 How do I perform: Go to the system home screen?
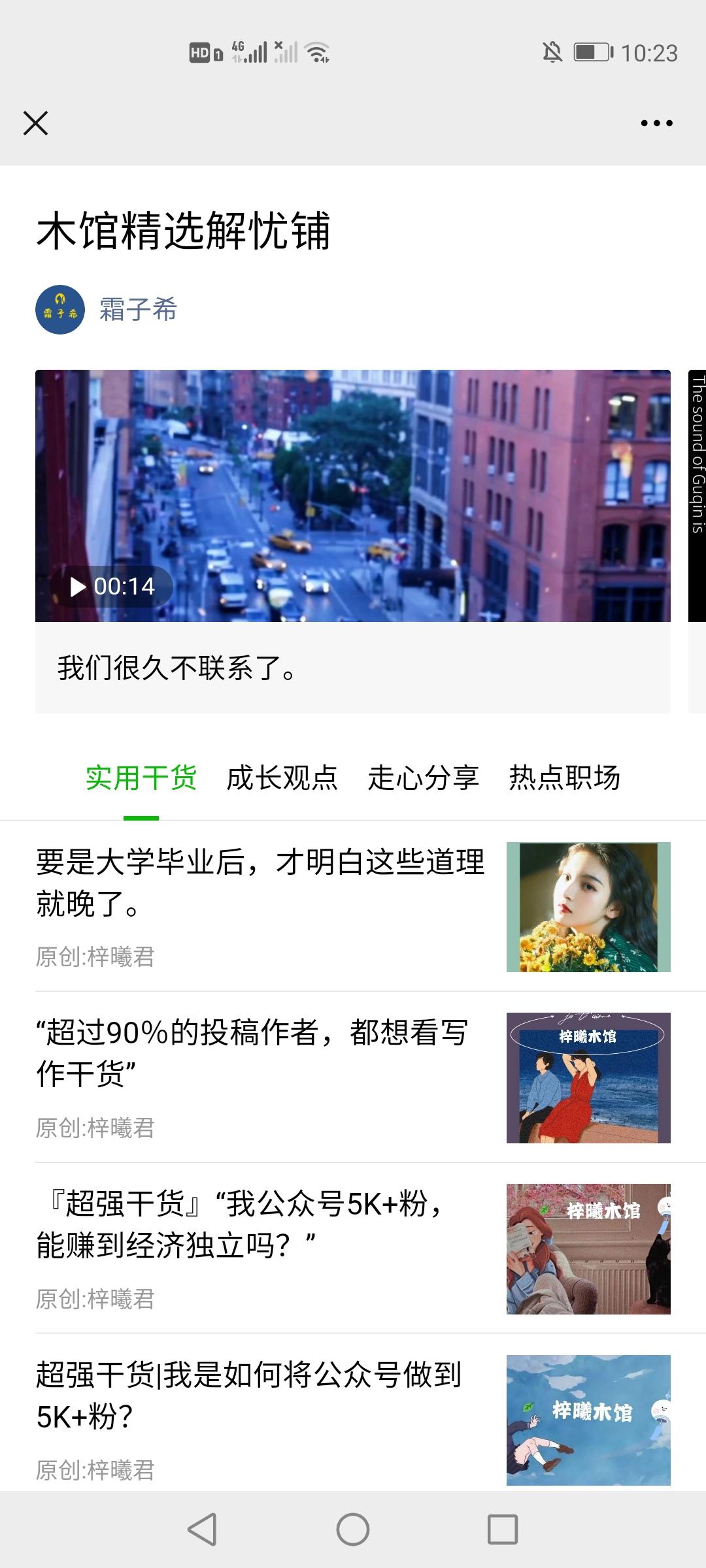(x=353, y=1529)
